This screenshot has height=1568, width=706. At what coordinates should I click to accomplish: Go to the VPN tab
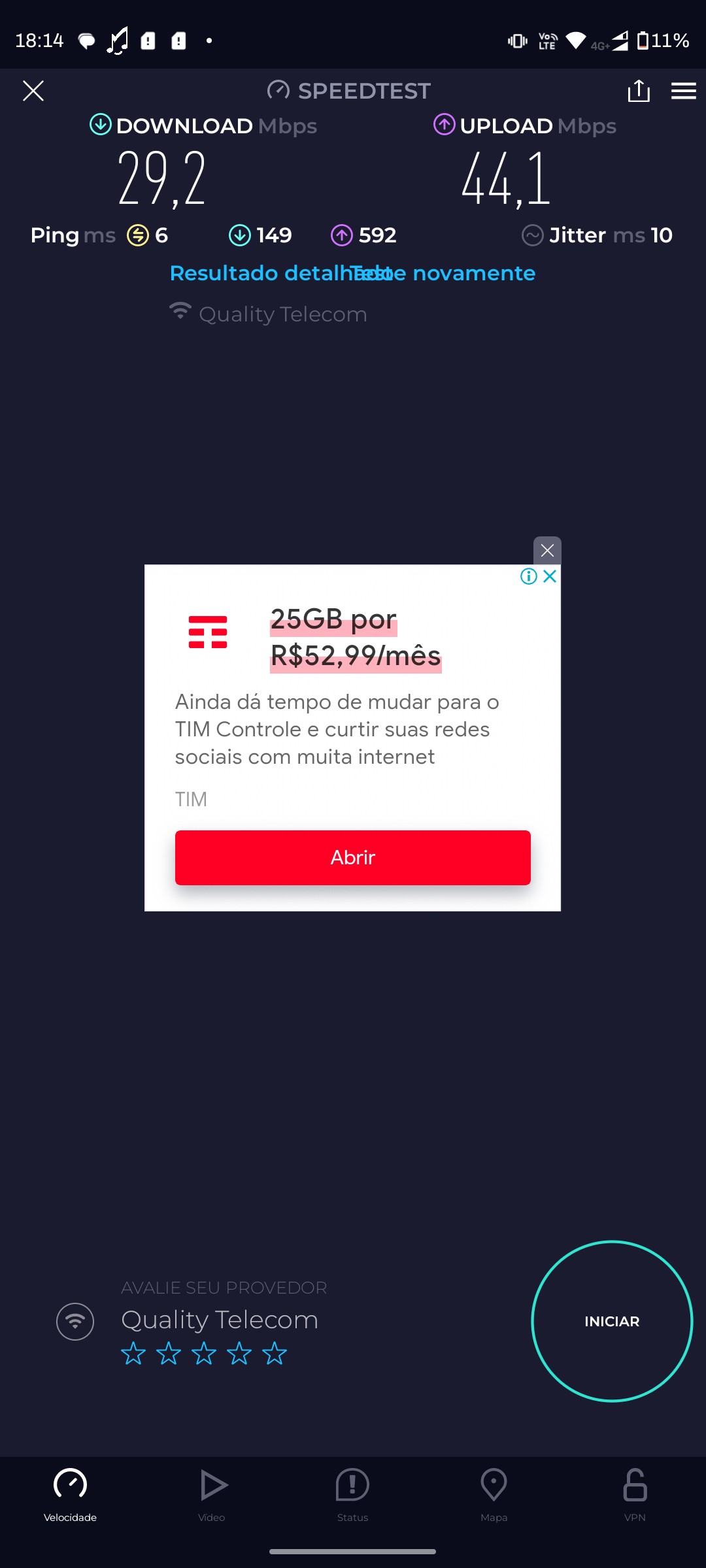[635, 1493]
